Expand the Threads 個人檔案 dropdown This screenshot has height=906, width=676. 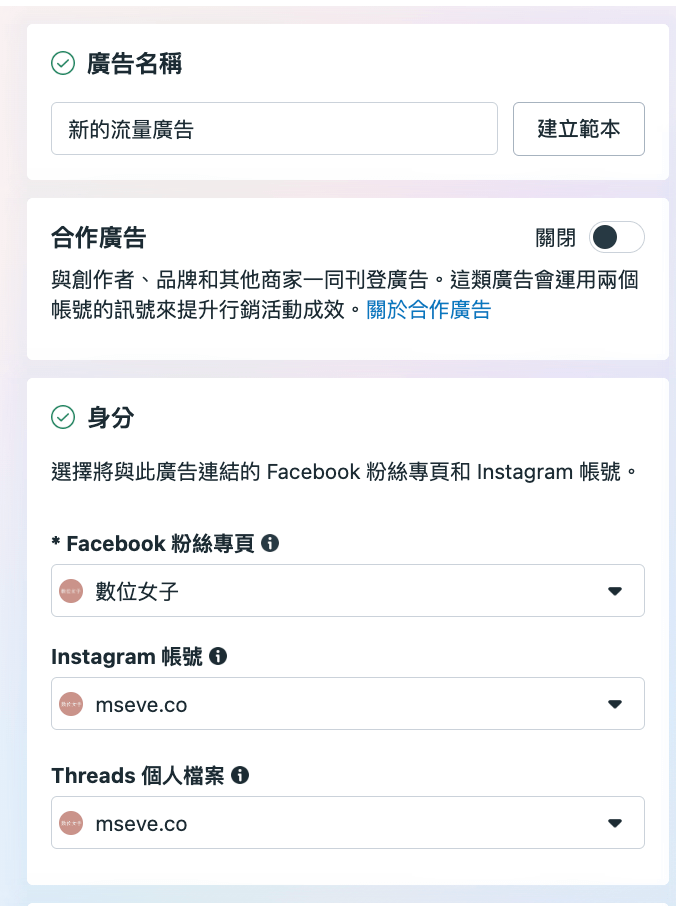(x=347, y=823)
